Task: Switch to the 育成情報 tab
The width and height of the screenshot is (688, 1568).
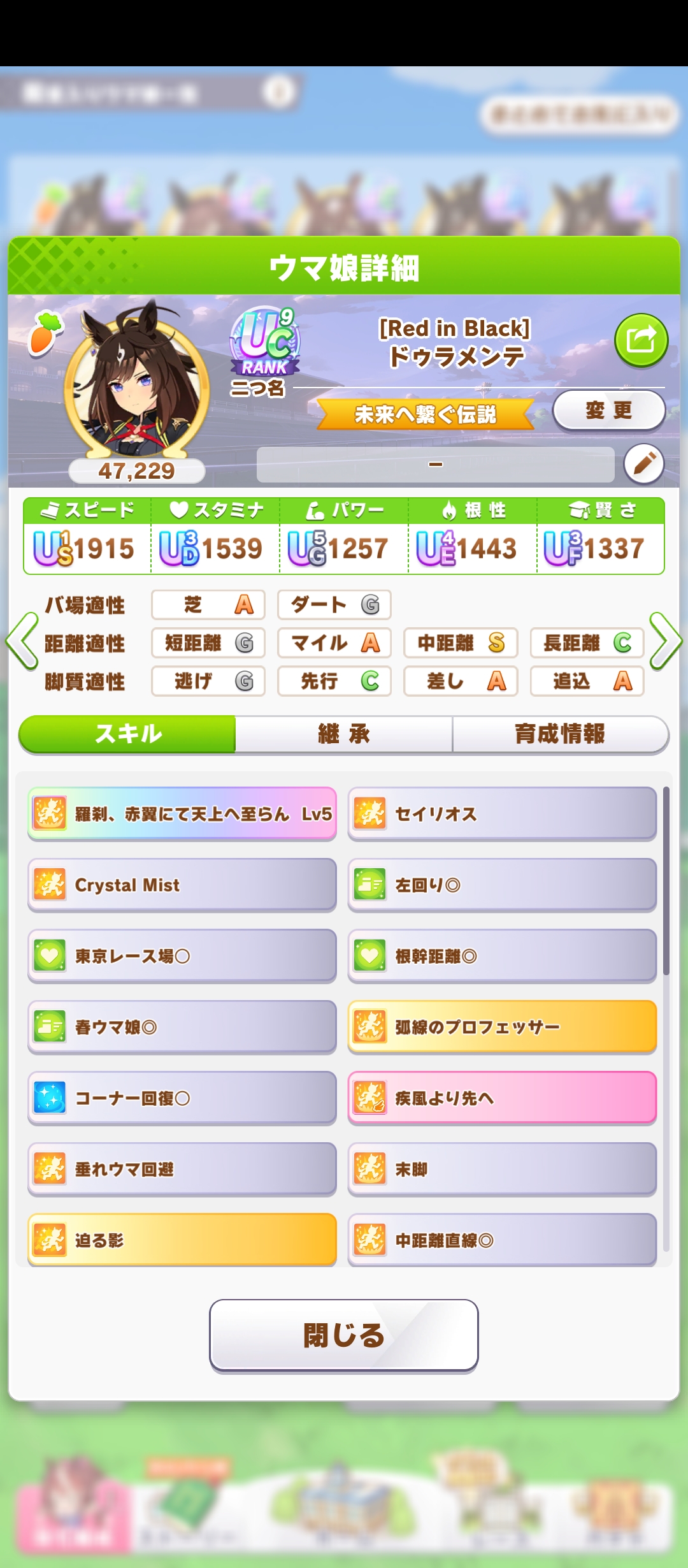Action: pyautogui.click(x=560, y=734)
